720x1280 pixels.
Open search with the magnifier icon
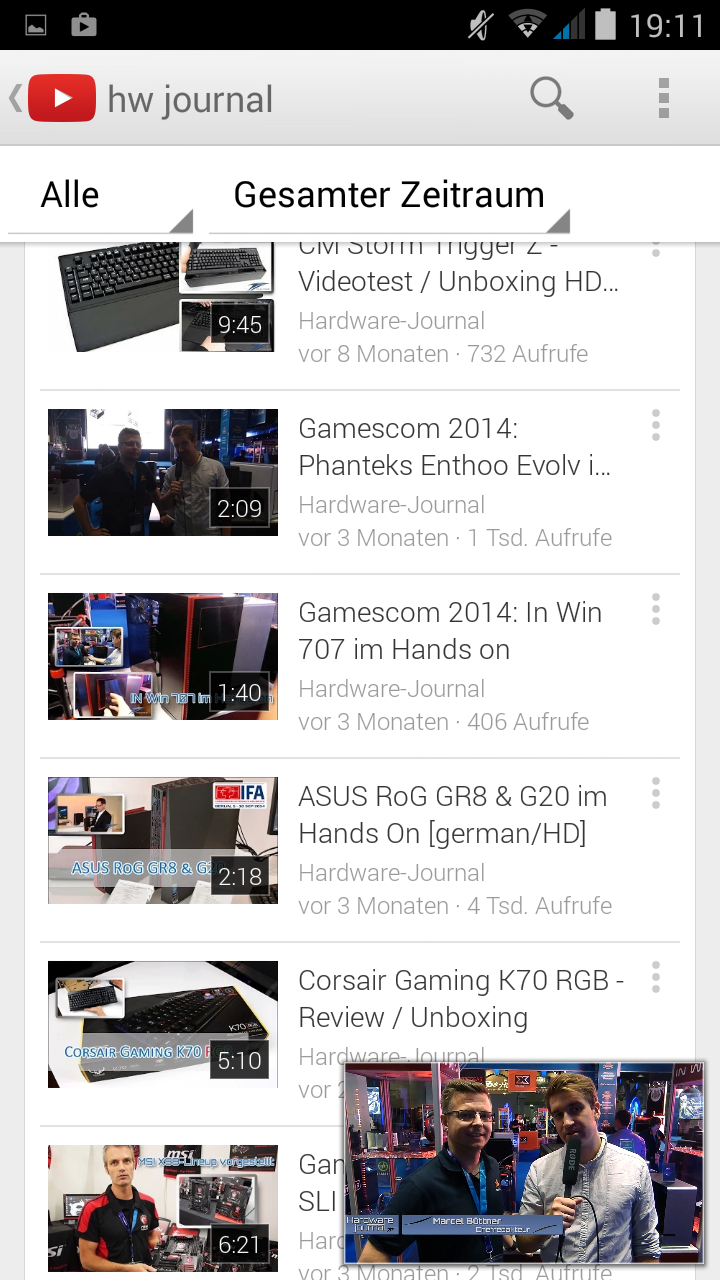click(551, 98)
